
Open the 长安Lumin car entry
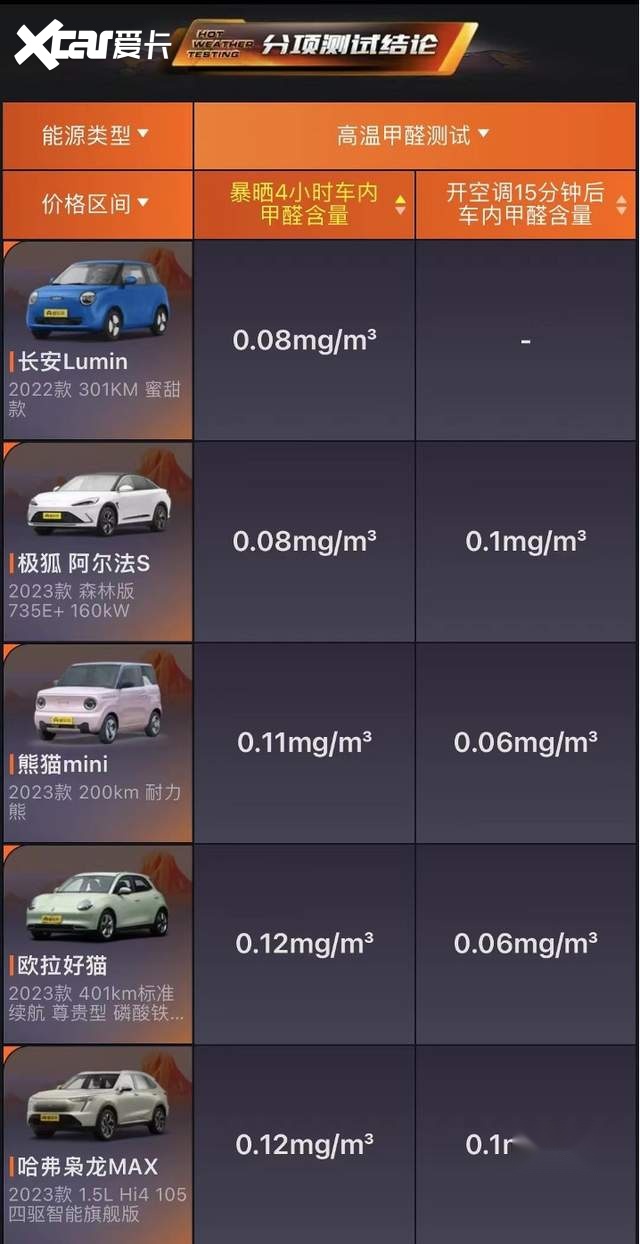click(x=97, y=340)
